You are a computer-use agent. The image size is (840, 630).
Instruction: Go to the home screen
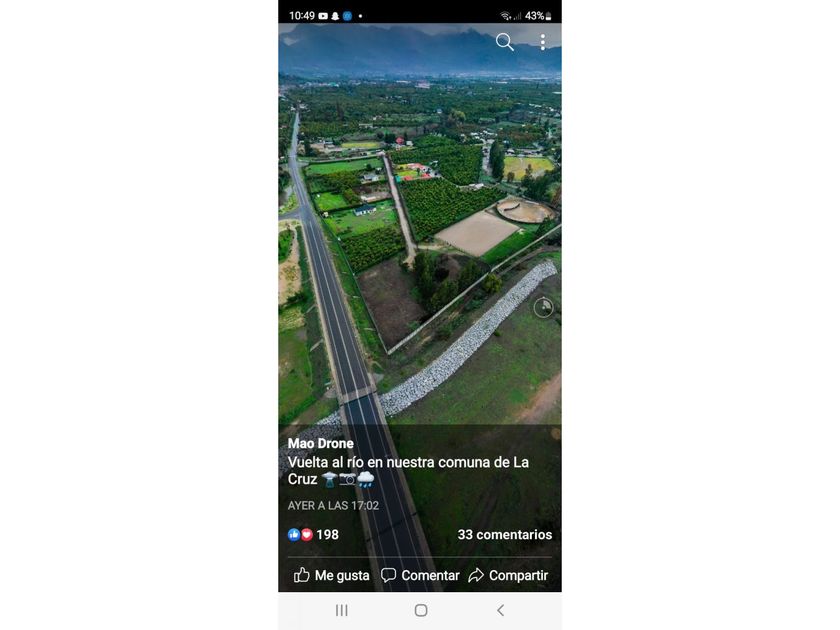pos(421,610)
